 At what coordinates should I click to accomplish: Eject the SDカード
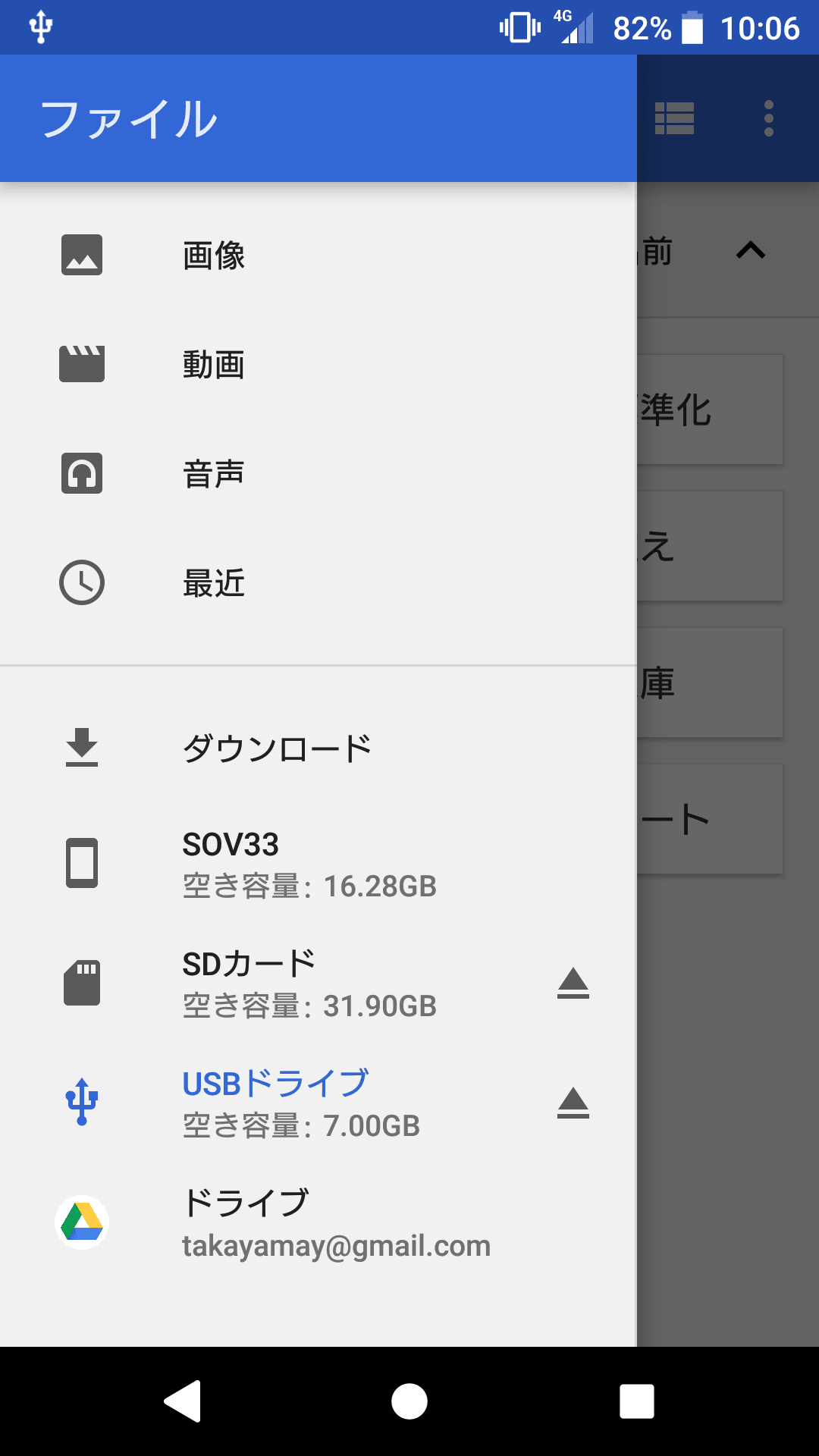point(573,984)
